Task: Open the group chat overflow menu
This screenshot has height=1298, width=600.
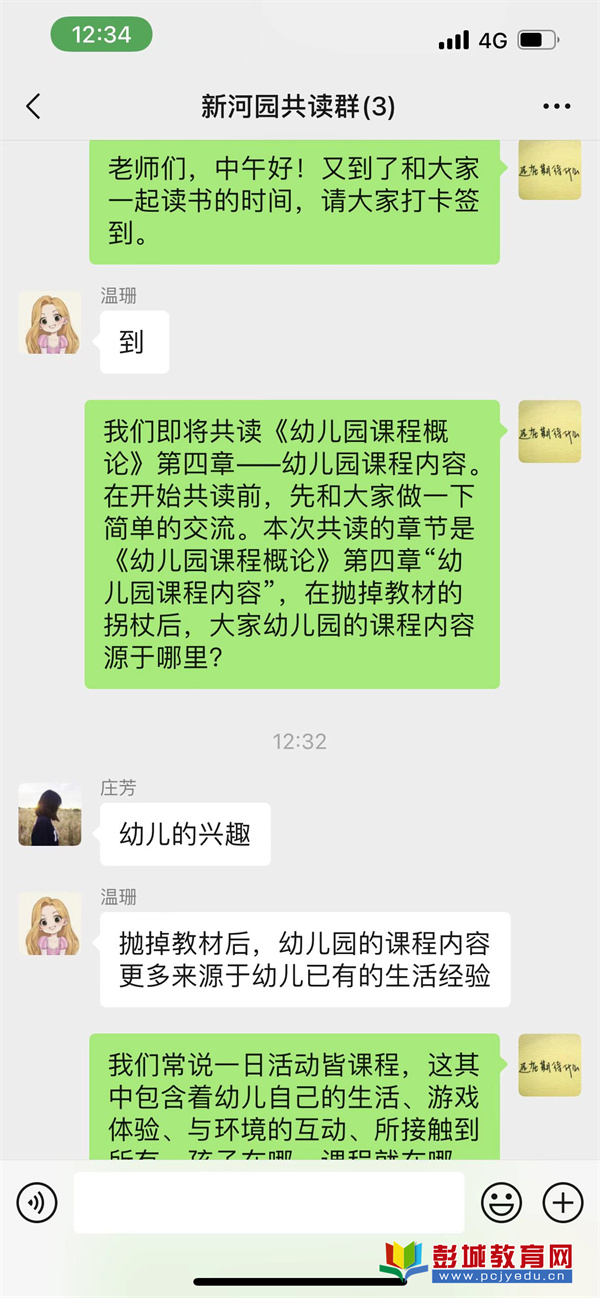Action: [556, 107]
